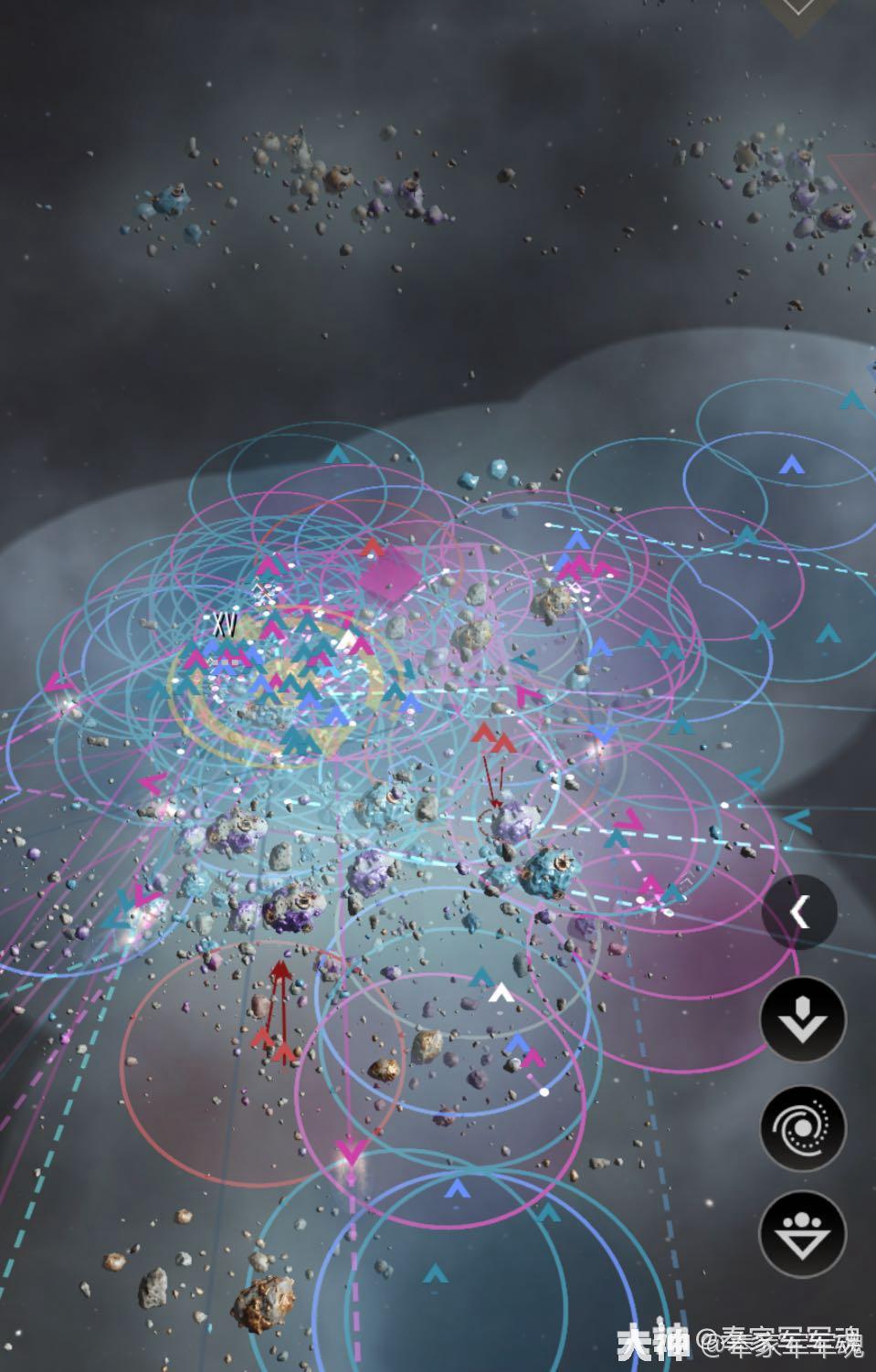
Task: Tap the downward arrow base-locate button
Action: pyautogui.click(x=802, y=1018)
